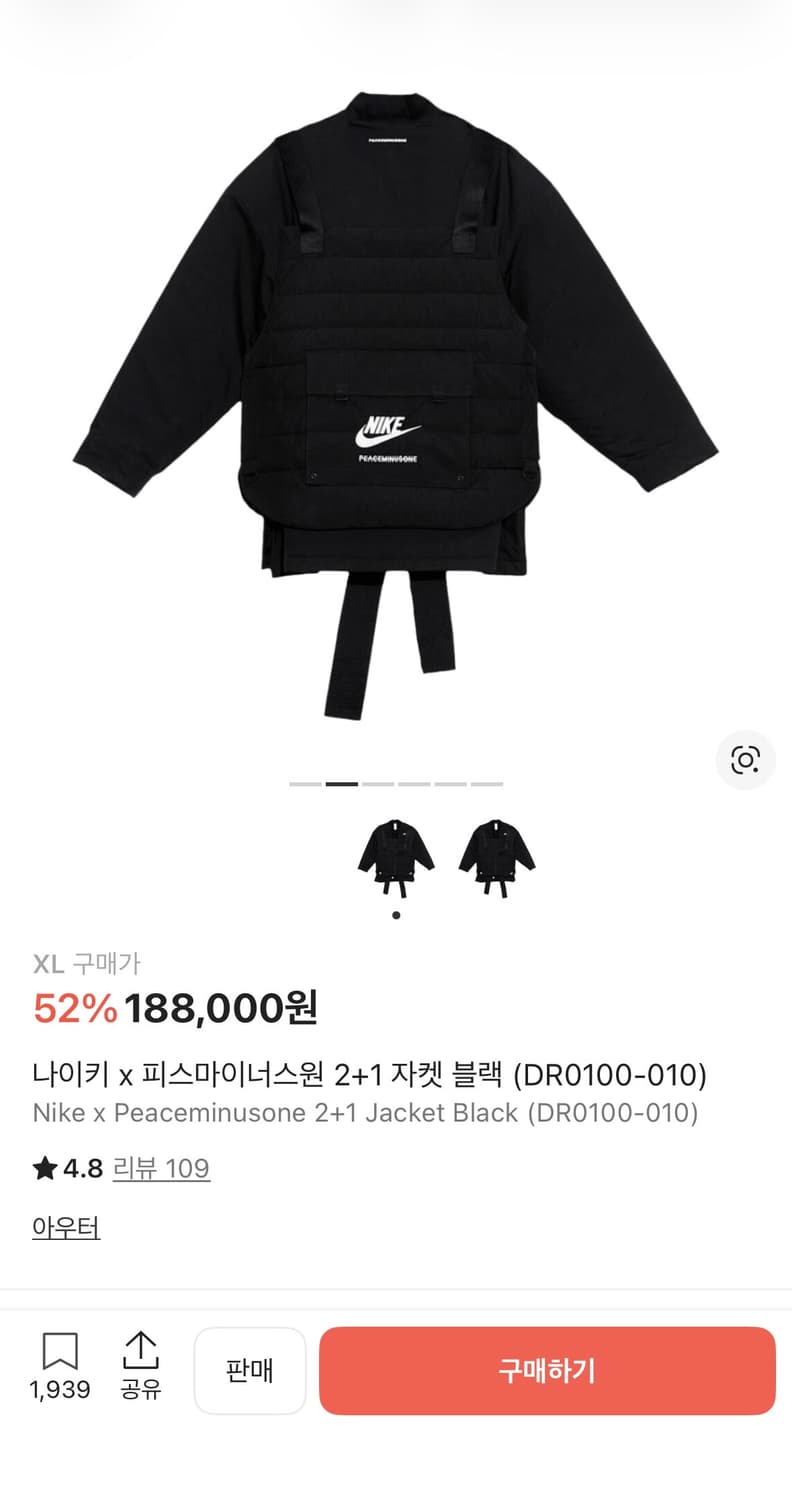Viewport: 792px width, 1500px height.
Task: Open the 리뷰 109 reviews link
Action: pos(162,1168)
